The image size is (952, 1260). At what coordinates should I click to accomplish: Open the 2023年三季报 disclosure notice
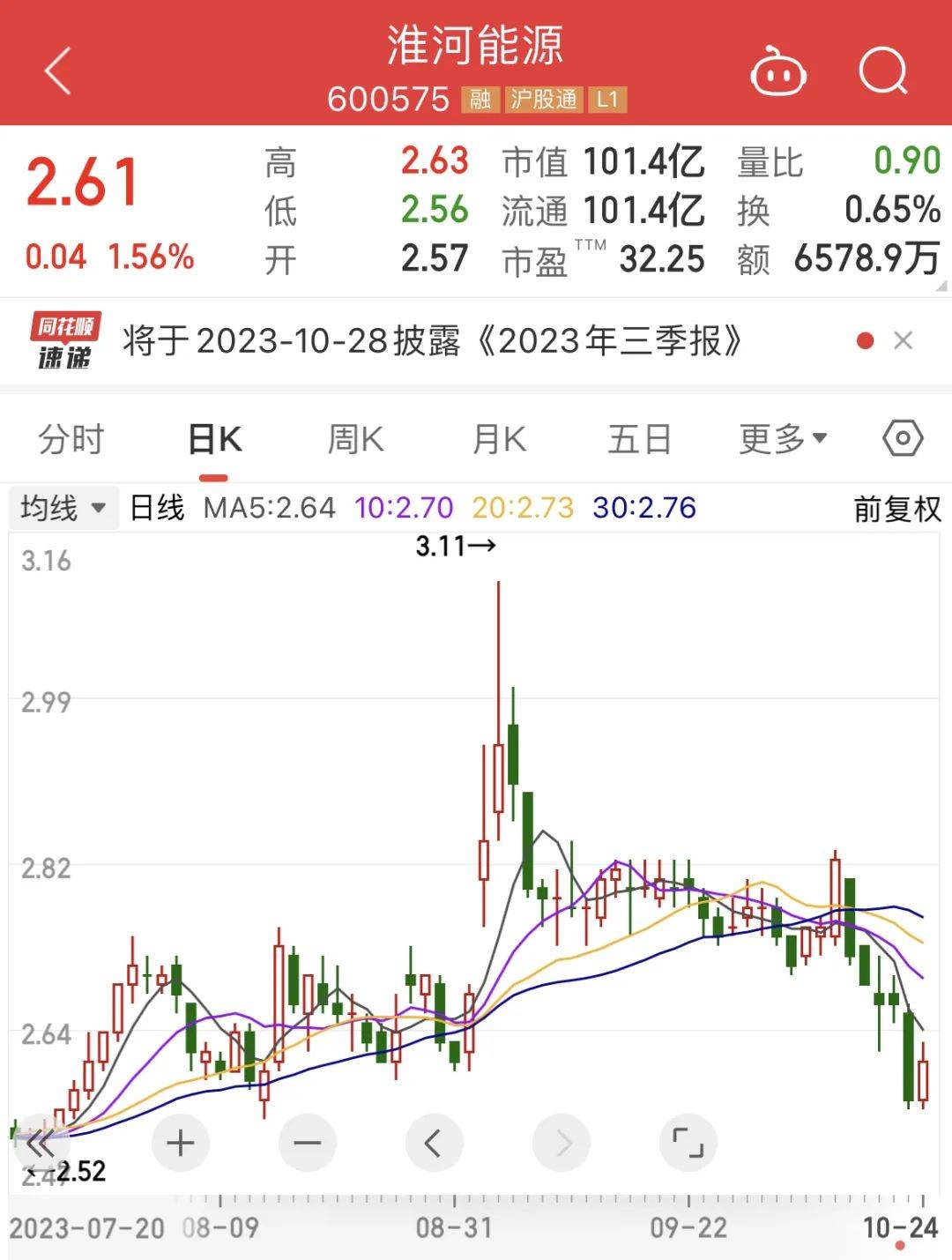432,340
